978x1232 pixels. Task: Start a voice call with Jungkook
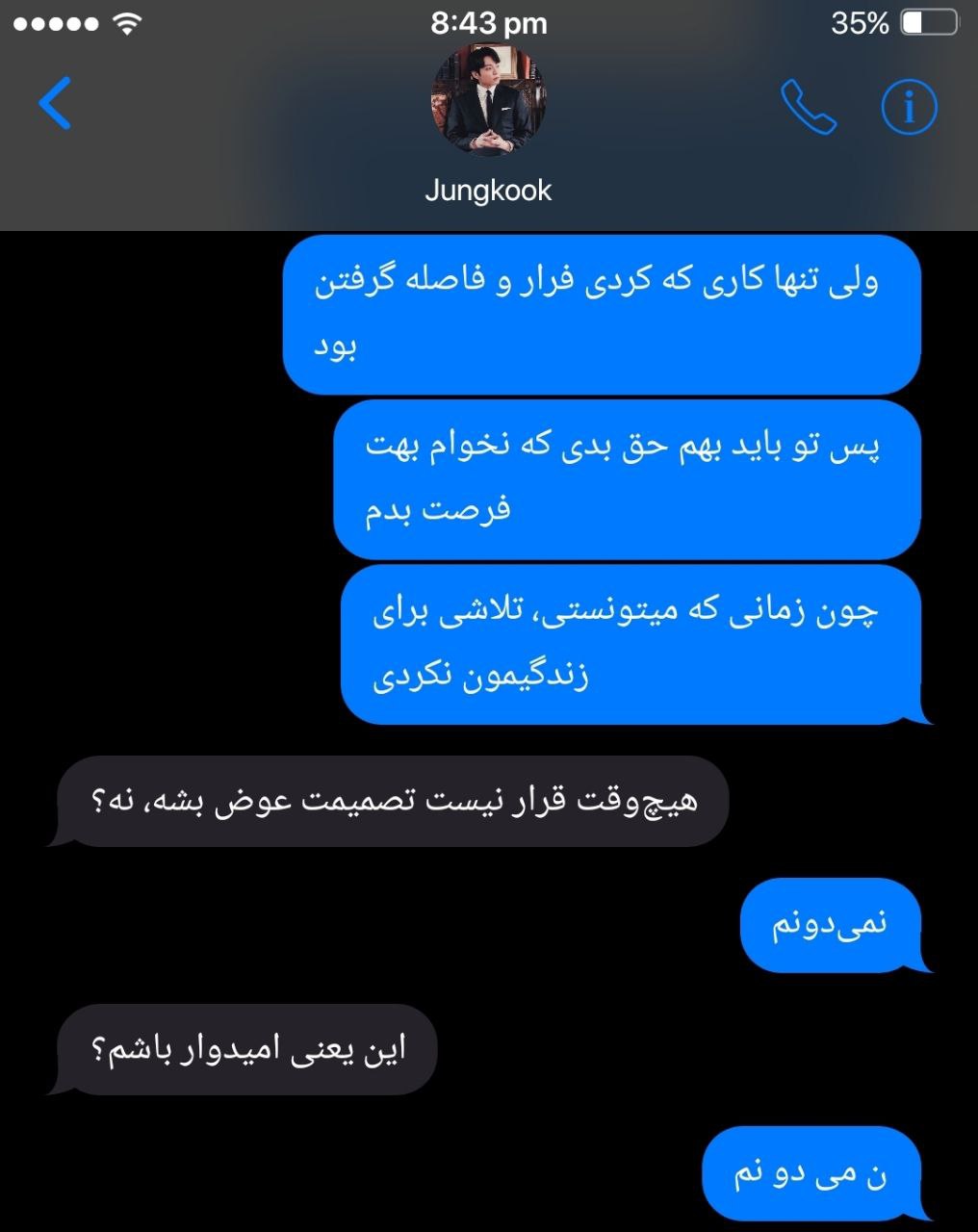(x=808, y=107)
